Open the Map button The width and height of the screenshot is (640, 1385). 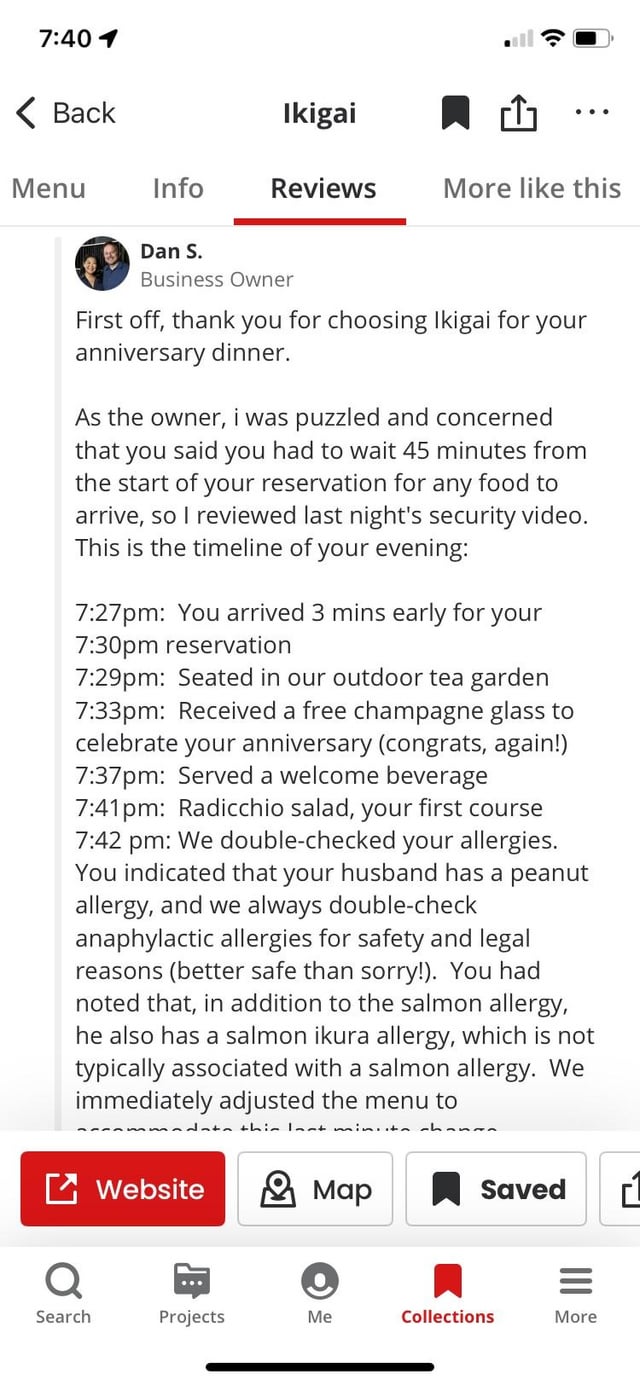point(315,1189)
